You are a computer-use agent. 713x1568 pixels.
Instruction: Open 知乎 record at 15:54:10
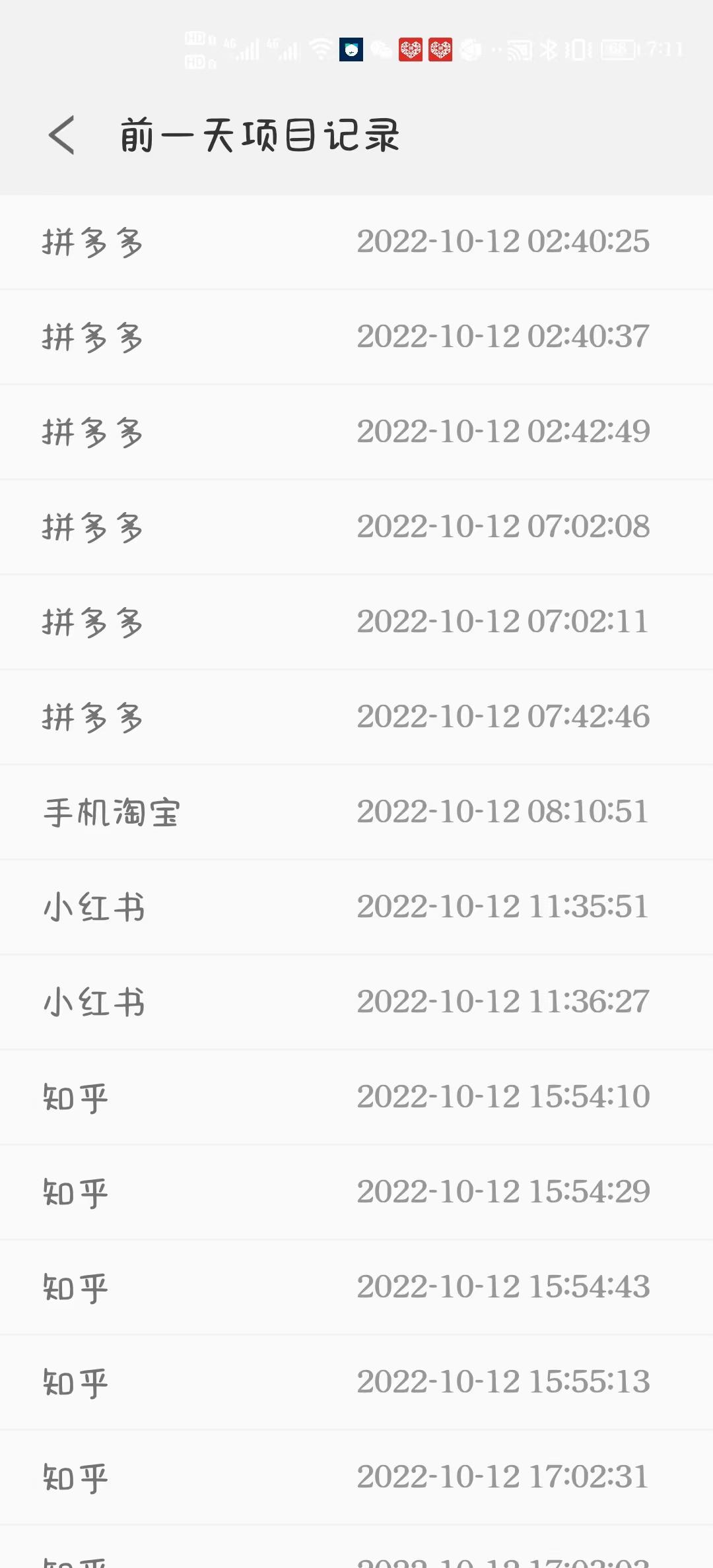coord(356,1097)
